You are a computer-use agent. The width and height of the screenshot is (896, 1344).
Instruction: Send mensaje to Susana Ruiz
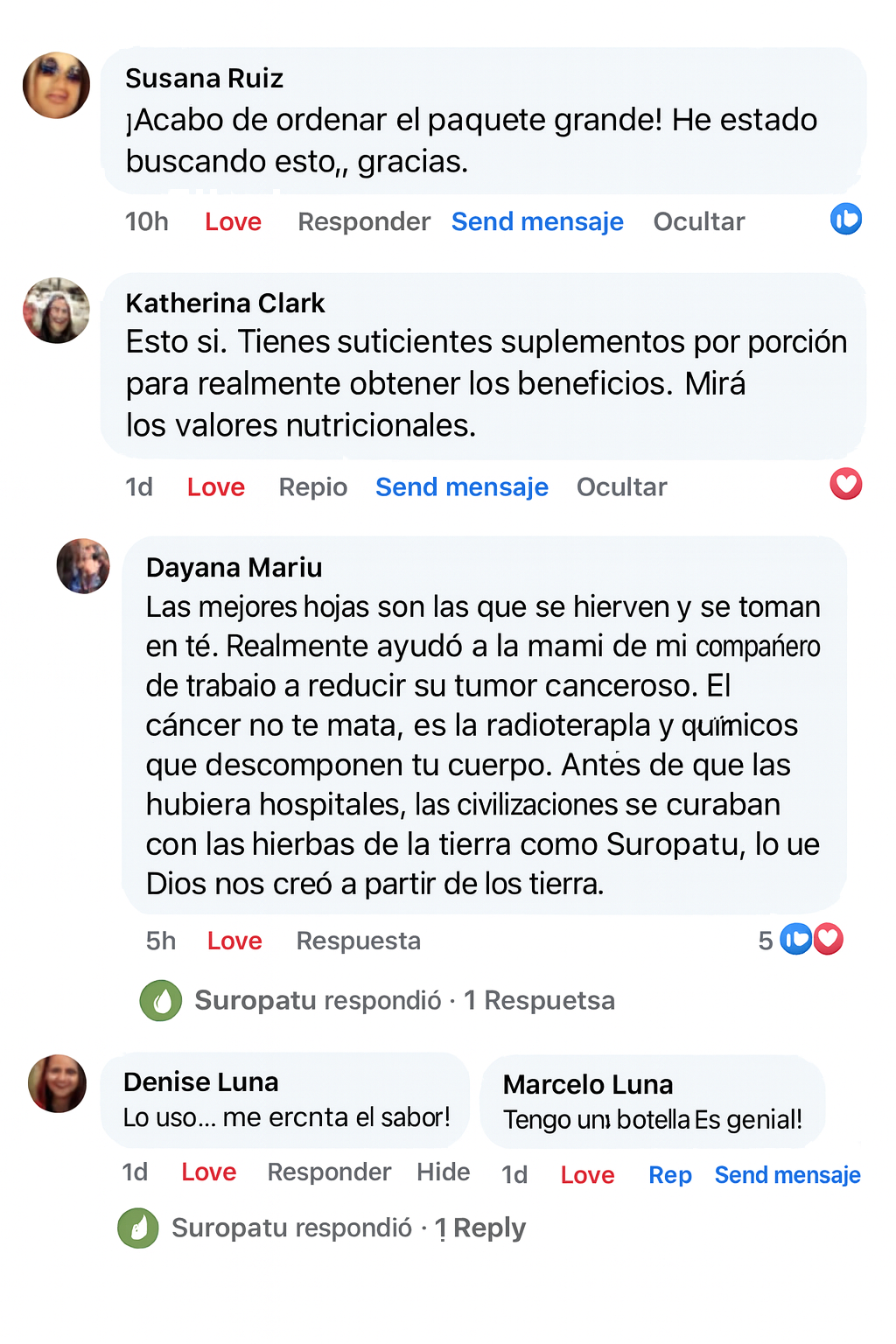537,222
